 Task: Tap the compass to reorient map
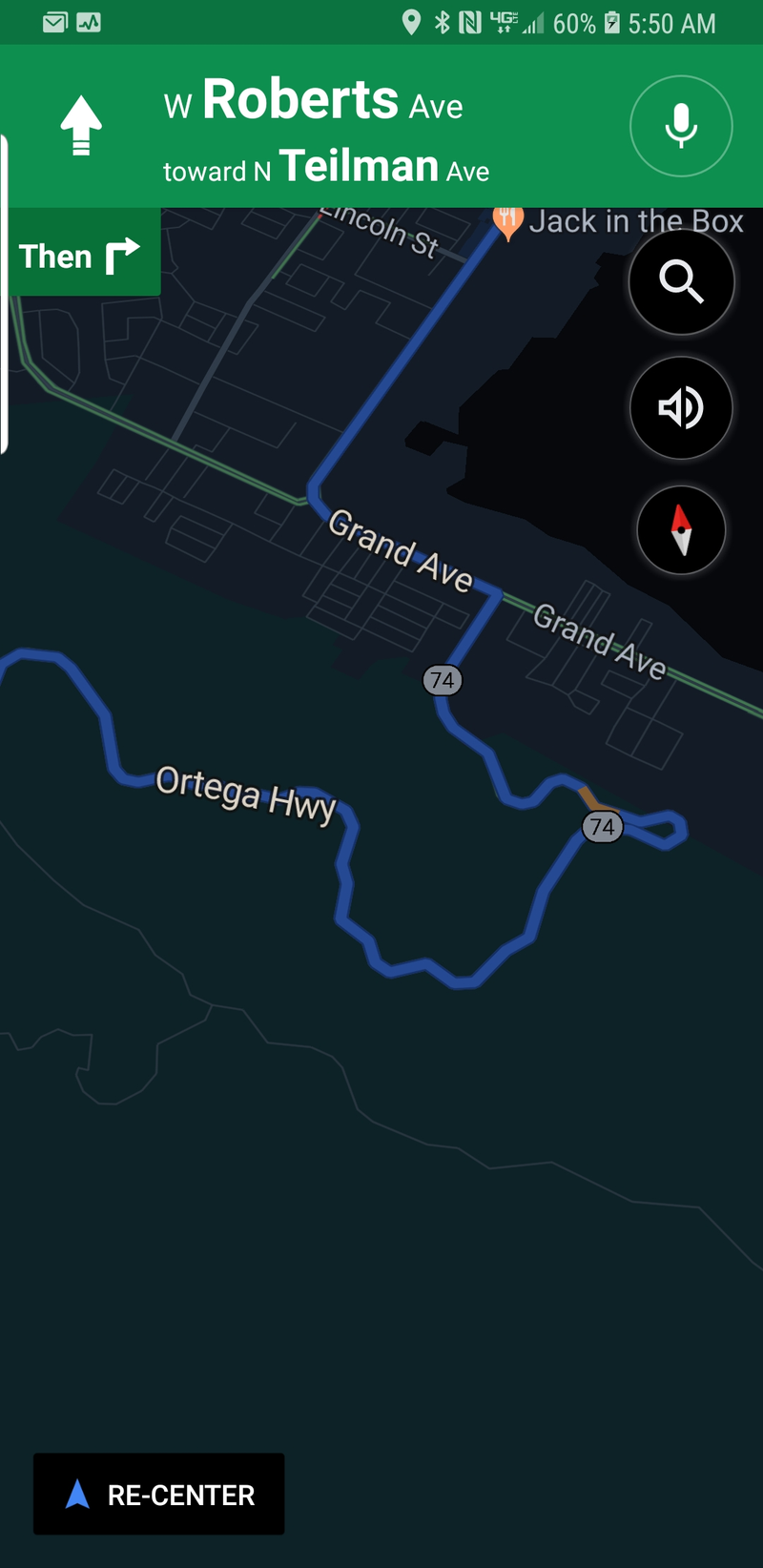point(681,530)
